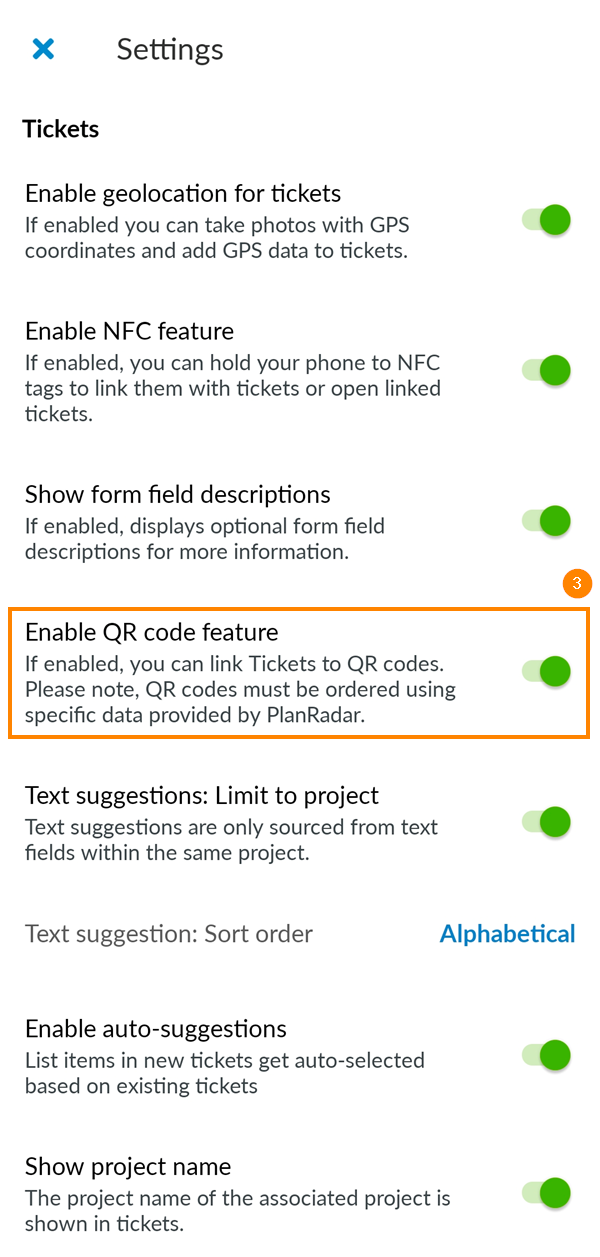Toggle Enable auto-suggestions switch

click(547, 1055)
